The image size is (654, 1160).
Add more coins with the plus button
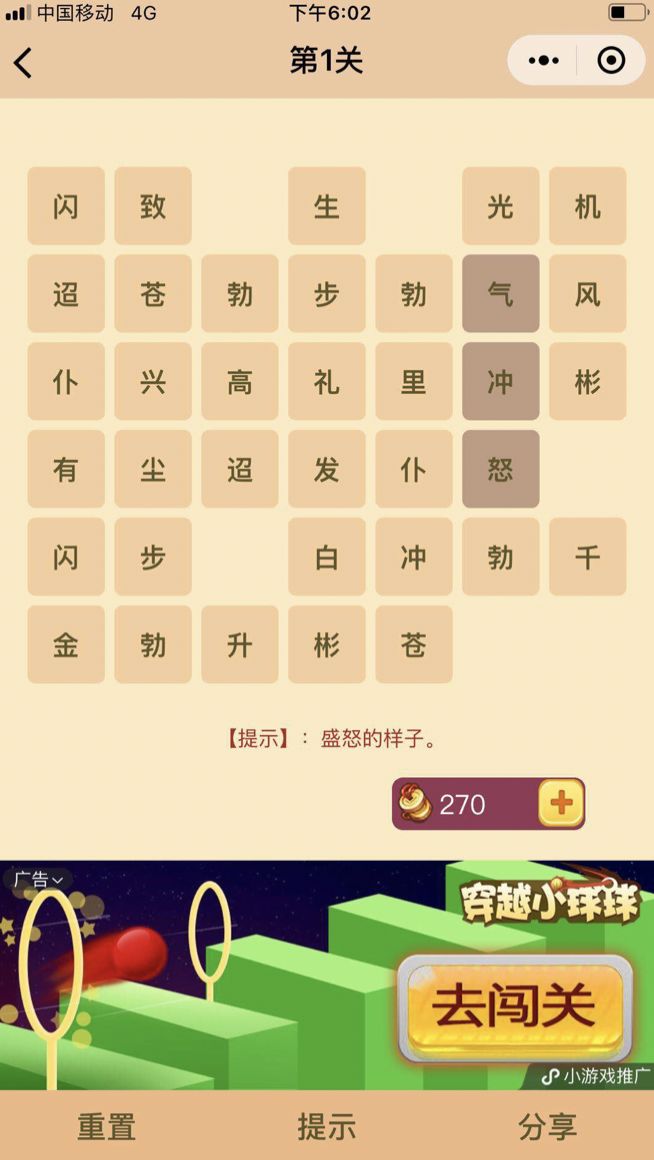point(561,803)
